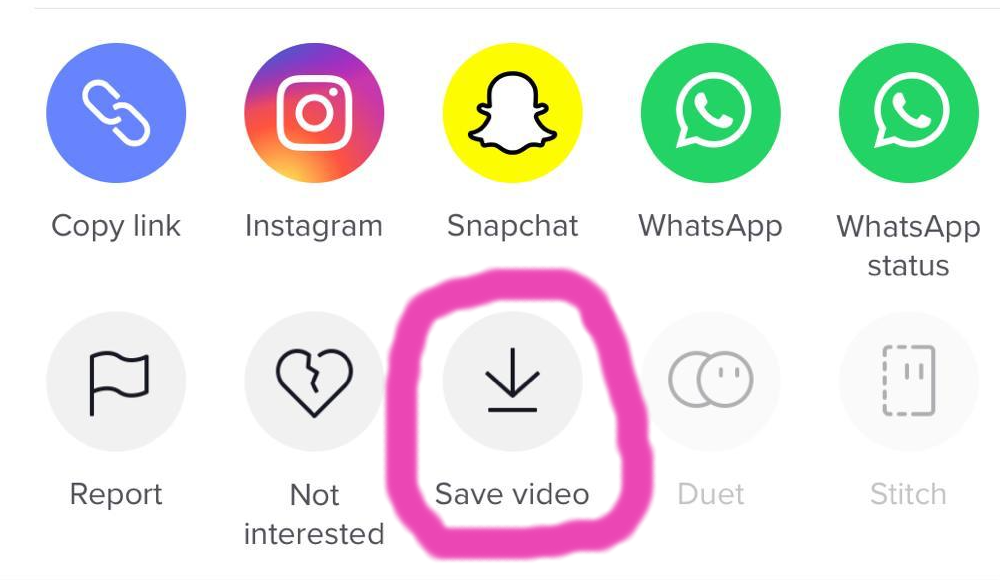Copy the video link
Screen dimensions: 1000x585
116,113
